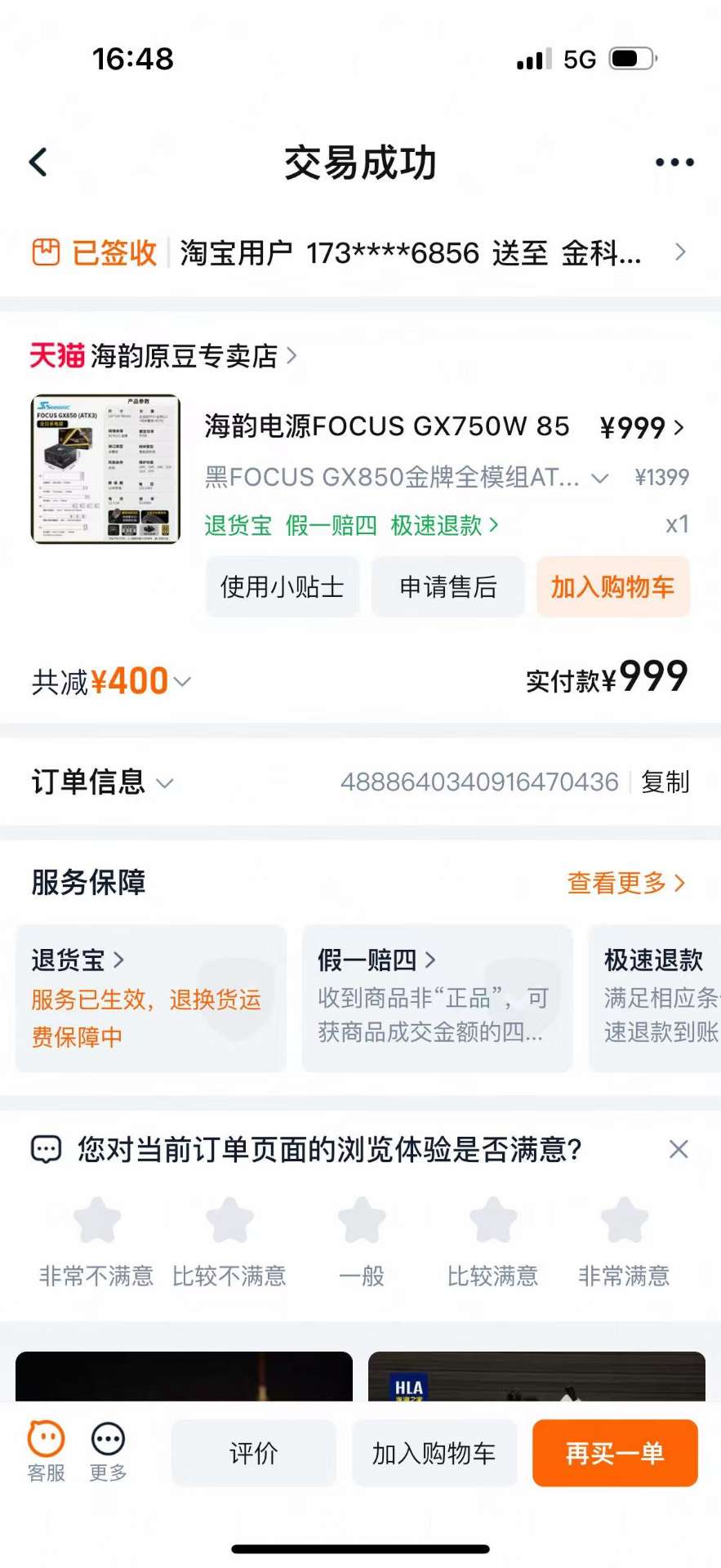
Task: Rate the page 非常满意
Action: pos(624,1237)
